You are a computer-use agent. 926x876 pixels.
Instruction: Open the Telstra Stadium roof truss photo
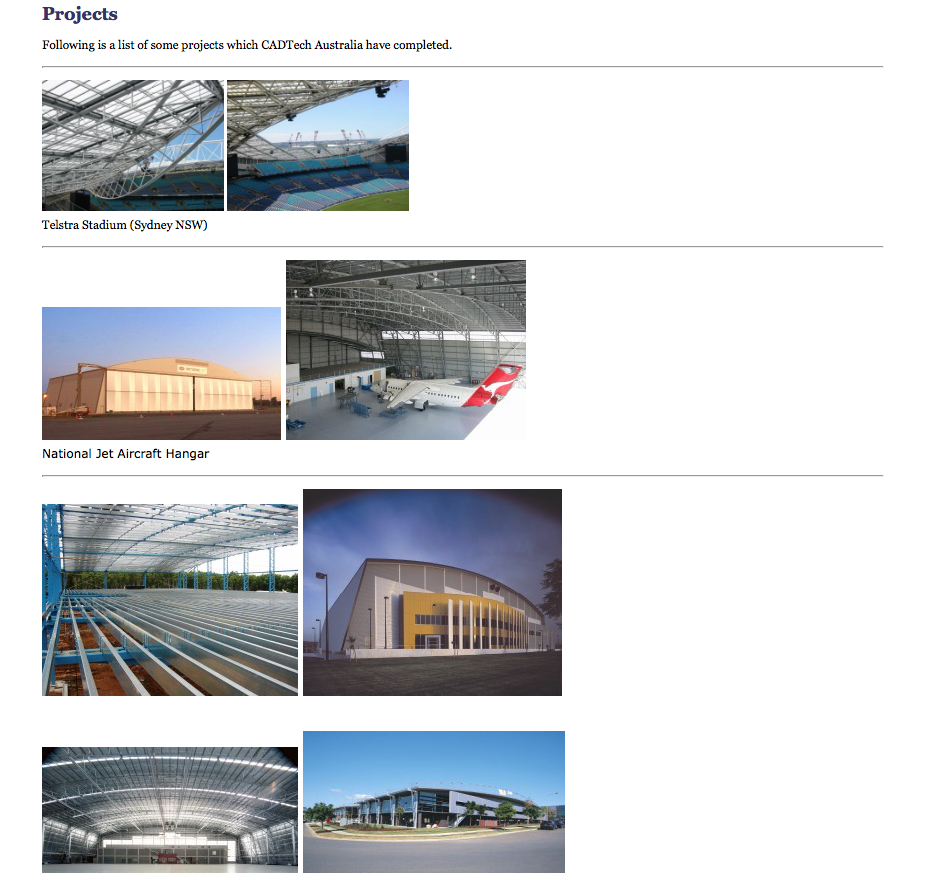[132, 145]
